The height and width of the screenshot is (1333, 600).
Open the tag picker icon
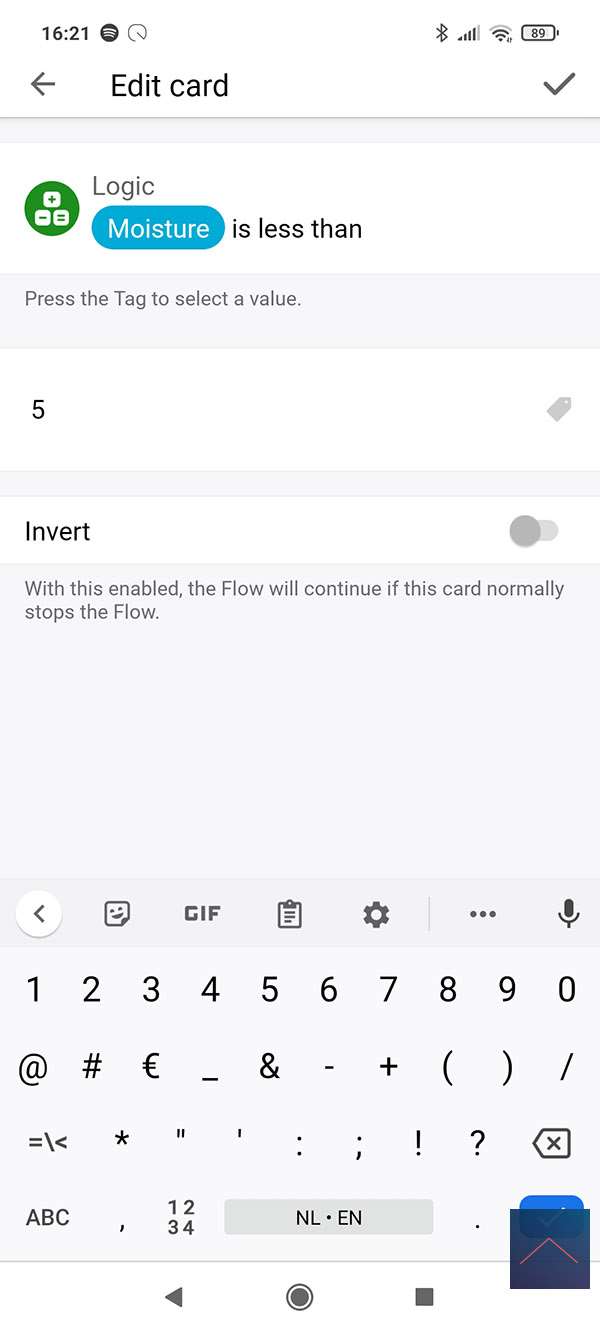pos(559,409)
